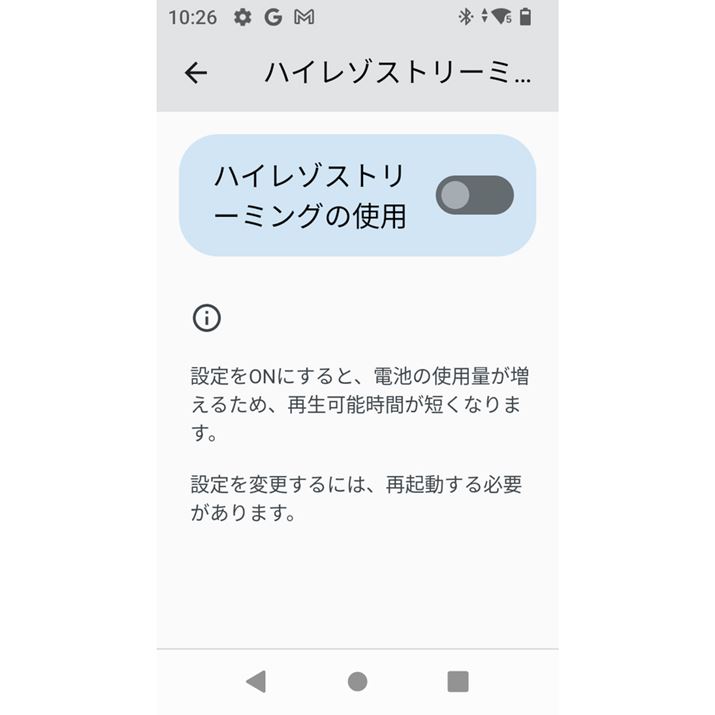715x715 pixels.
Task: Tap the system back button
Action: 256,681
